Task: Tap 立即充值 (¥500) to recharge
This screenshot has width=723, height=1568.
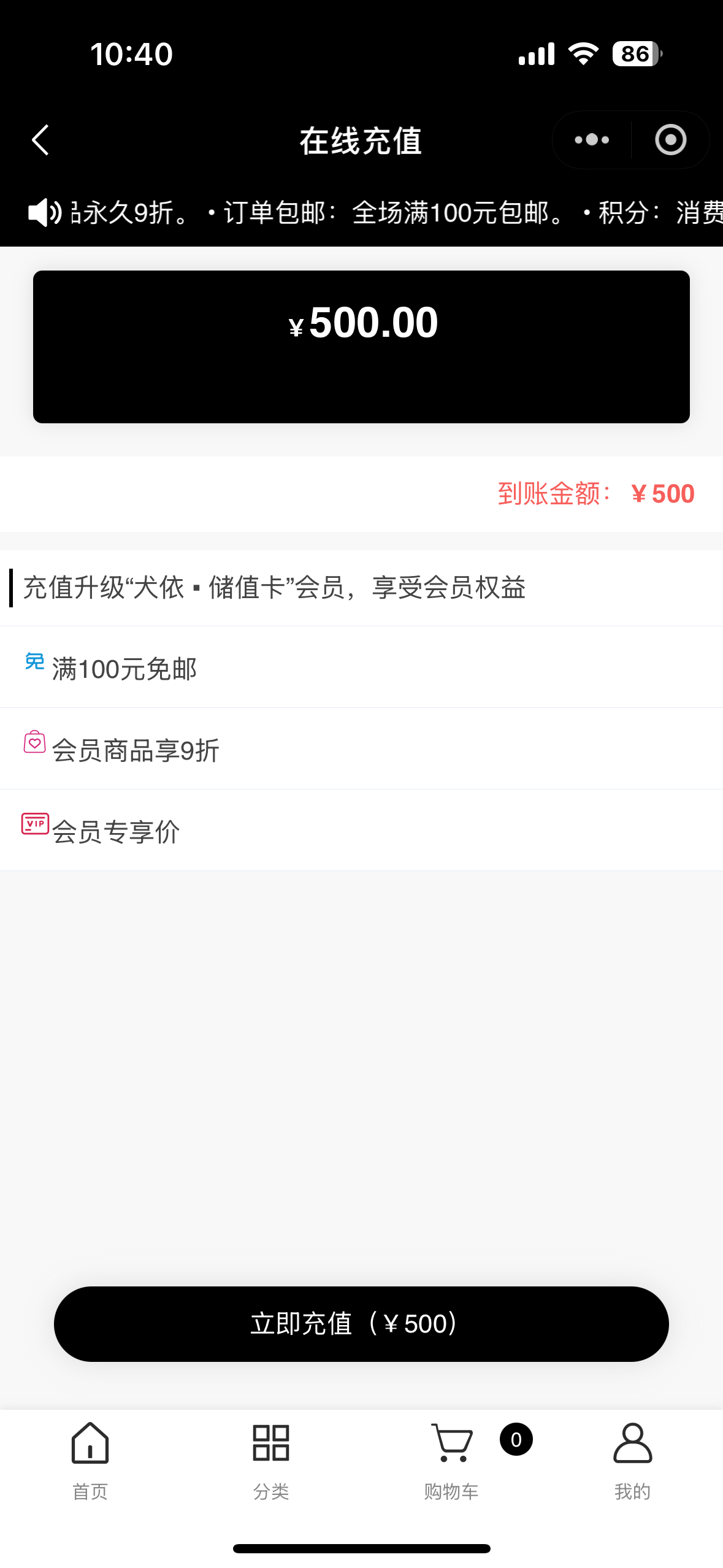Action: point(361,1324)
